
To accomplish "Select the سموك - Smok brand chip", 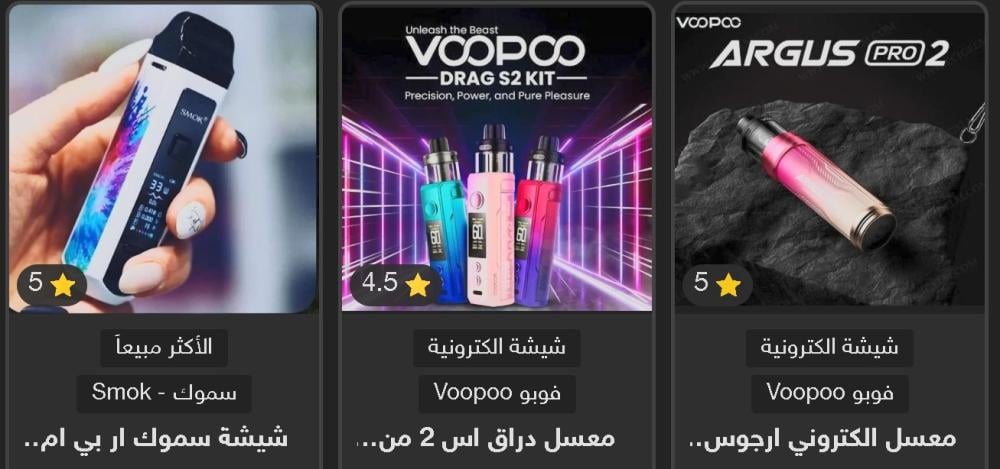I will (x=164, y=393).
